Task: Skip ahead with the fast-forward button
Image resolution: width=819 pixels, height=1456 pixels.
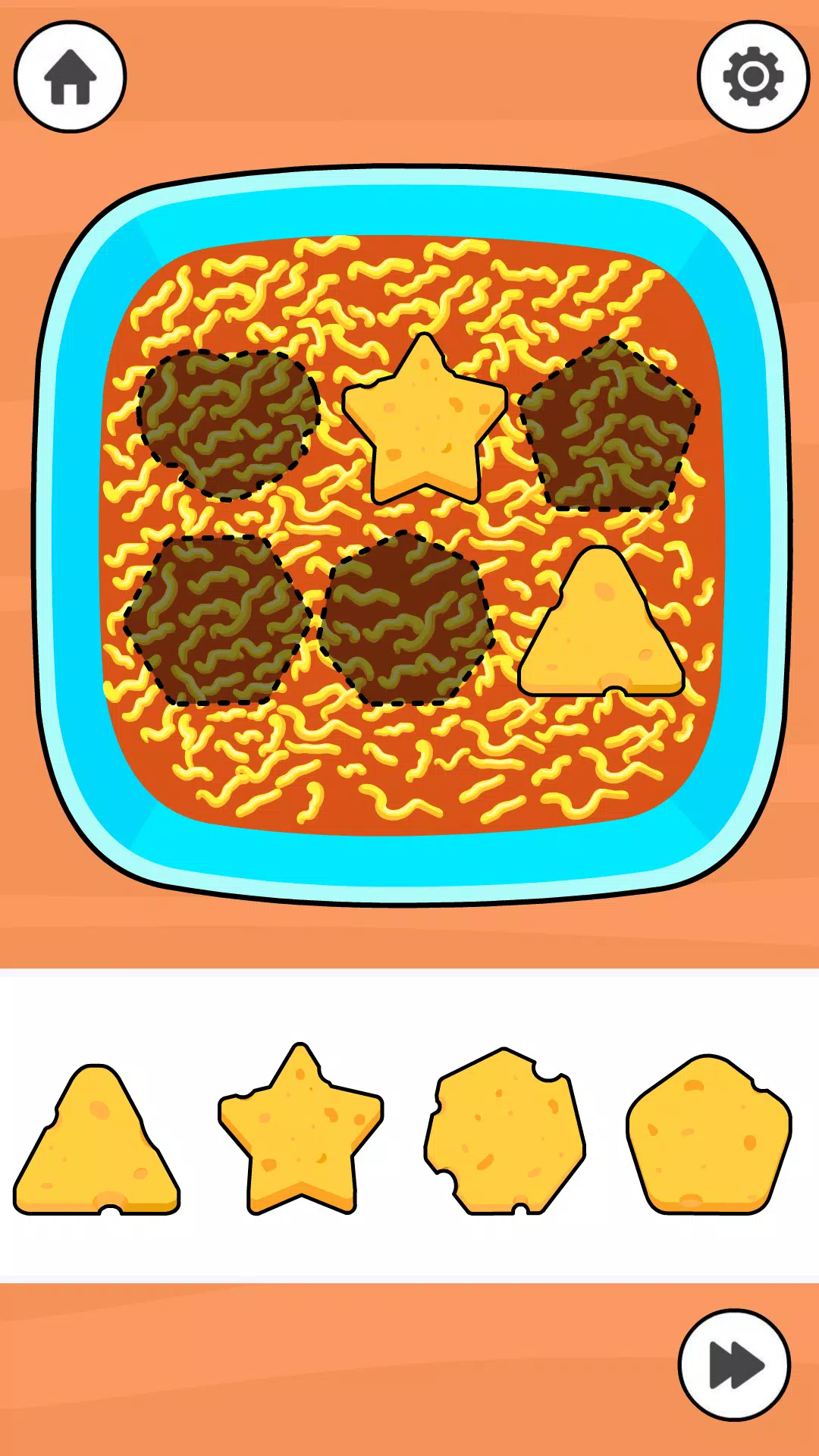Action: pyautogui.click(x=733, y=1365)
